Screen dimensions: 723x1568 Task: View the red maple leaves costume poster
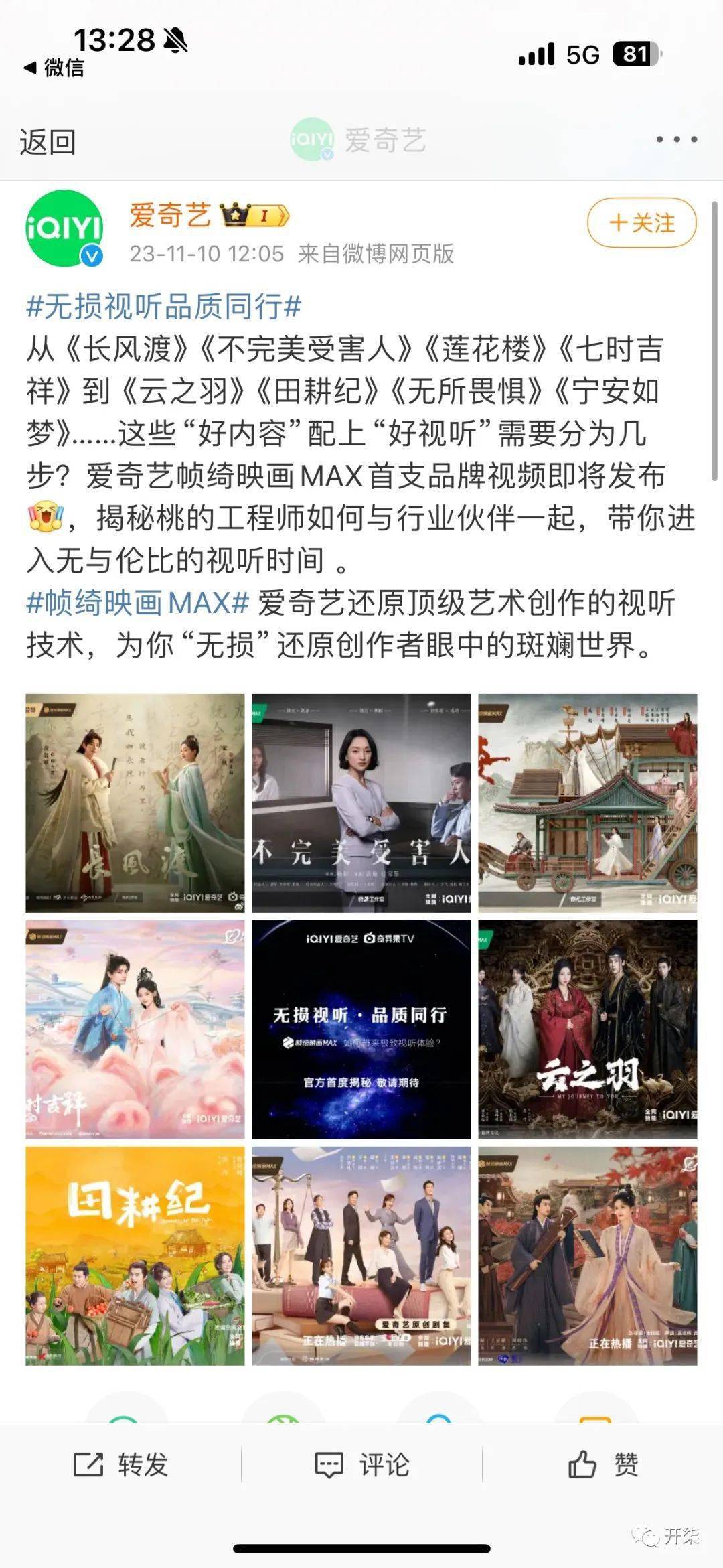tap(587, 1256)
